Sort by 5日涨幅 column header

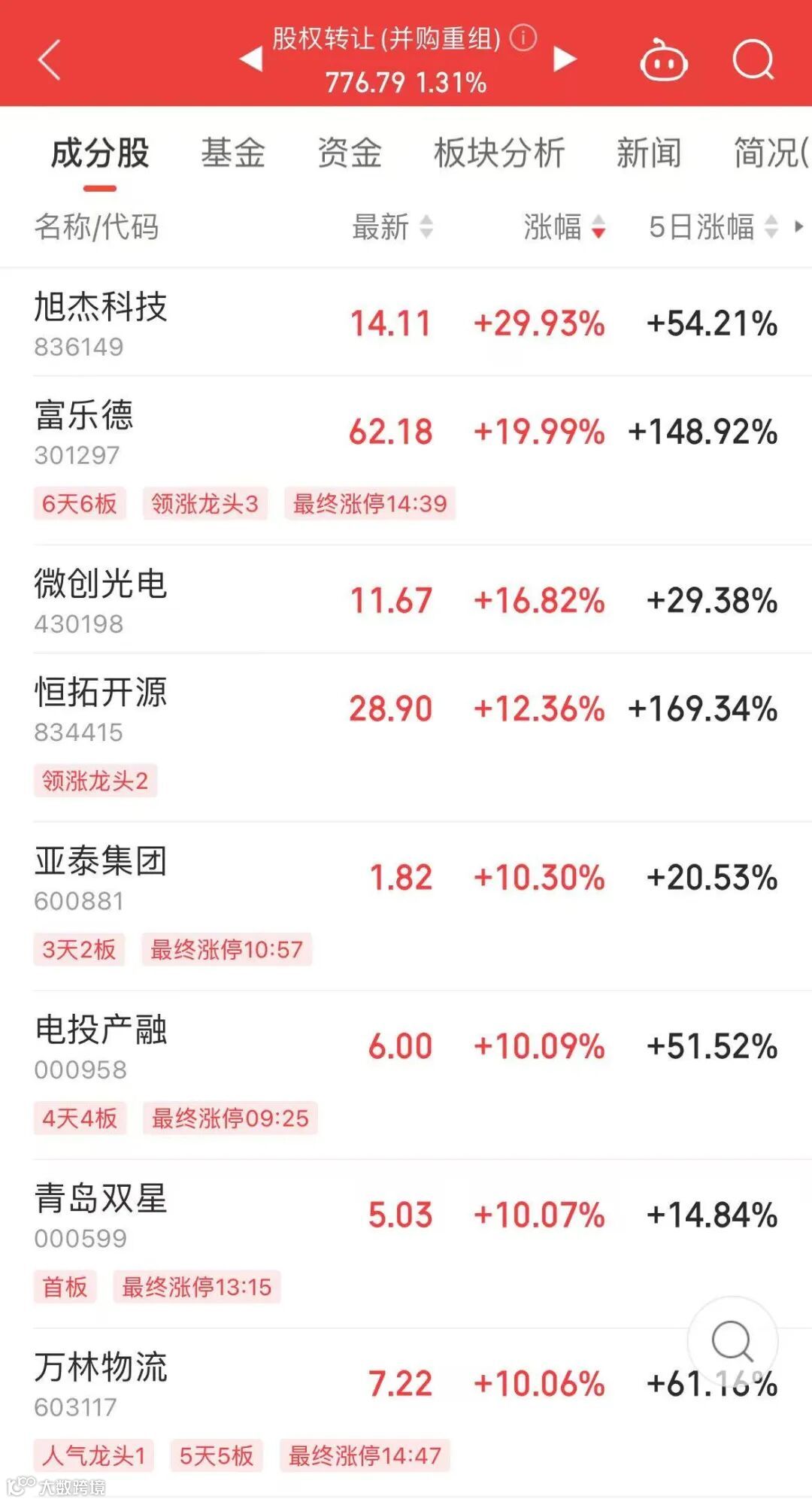click(712, 226)
